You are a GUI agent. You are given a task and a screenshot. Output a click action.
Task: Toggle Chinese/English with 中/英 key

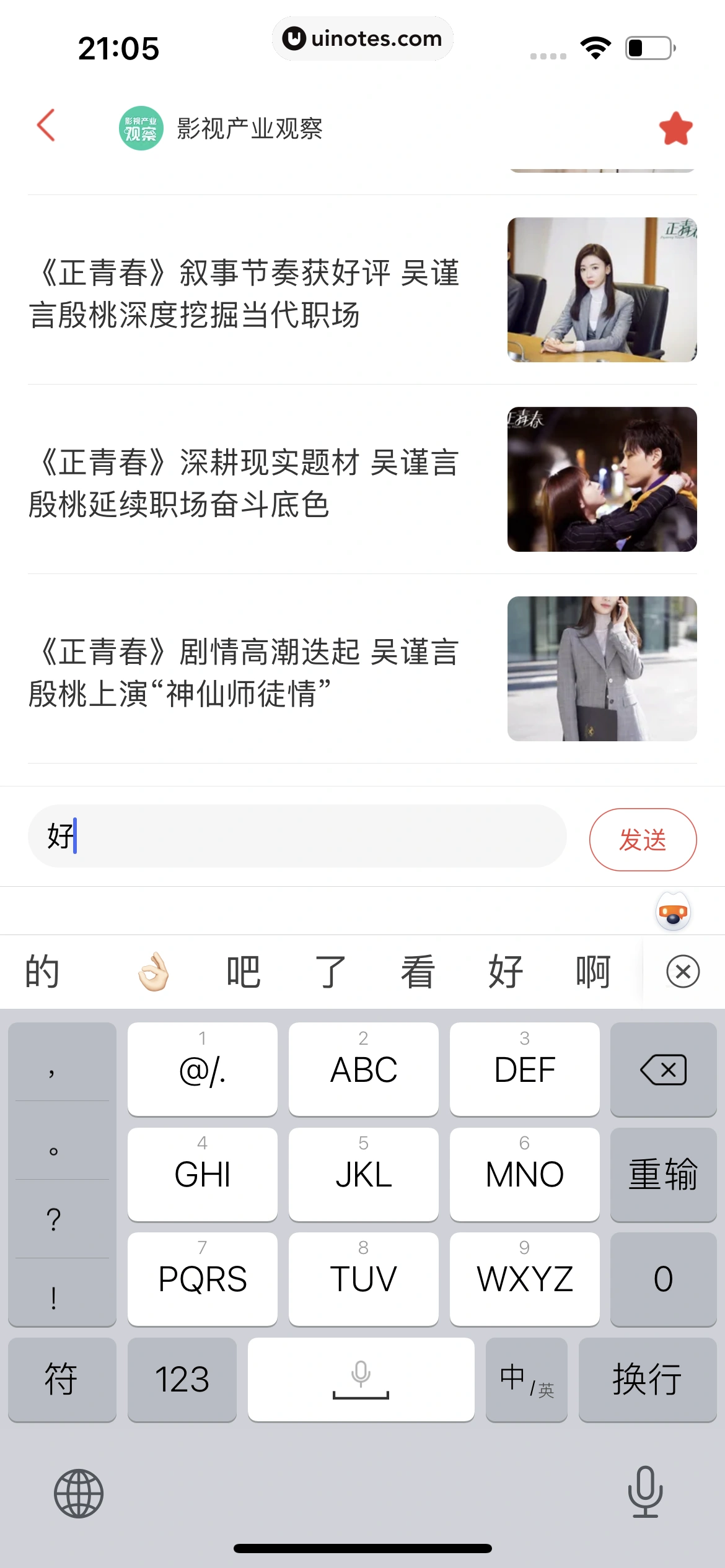[526, 1379]
